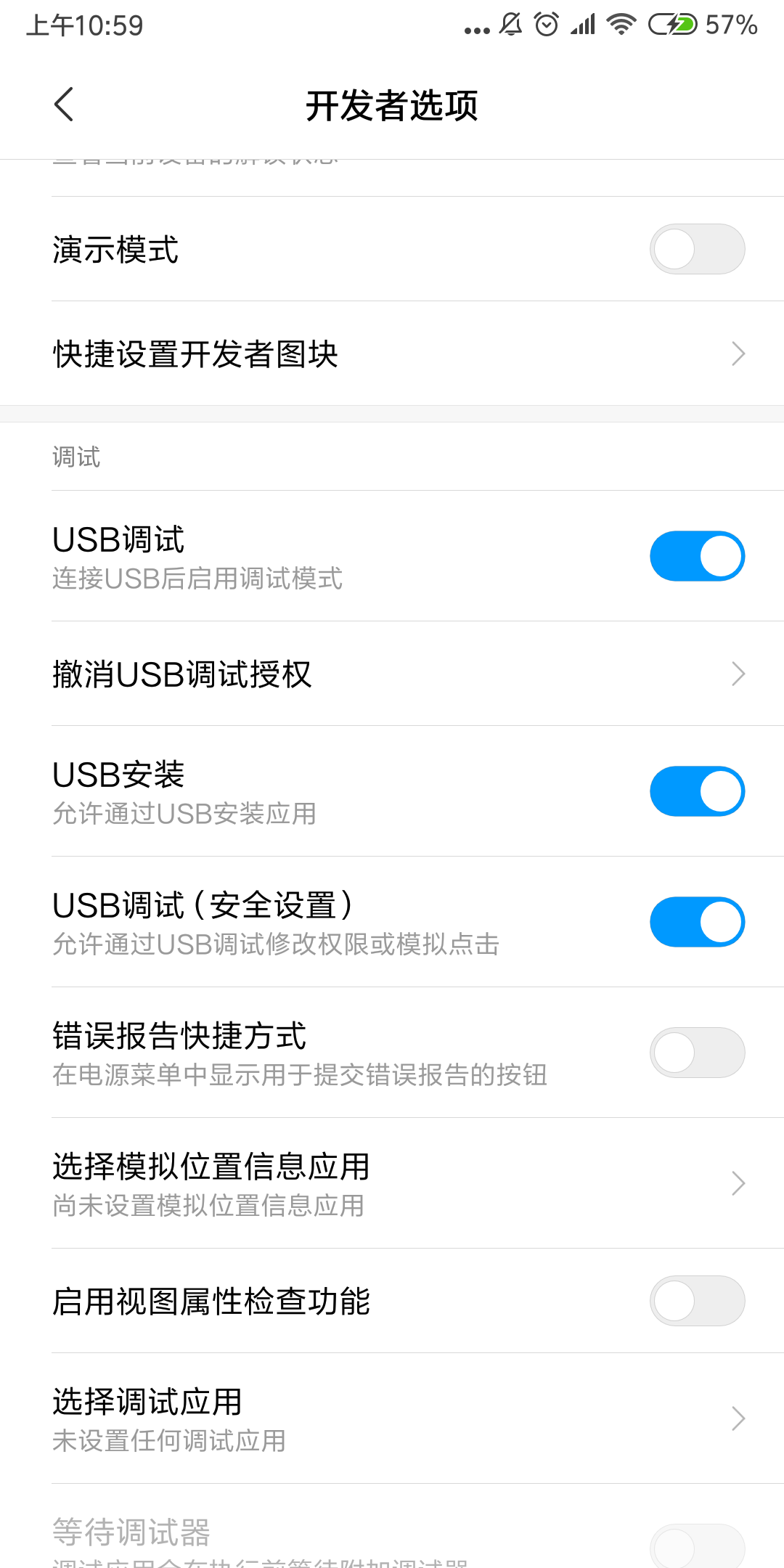
Task: Open 撤消USB调试授权
Action: [x=392, y=674]
